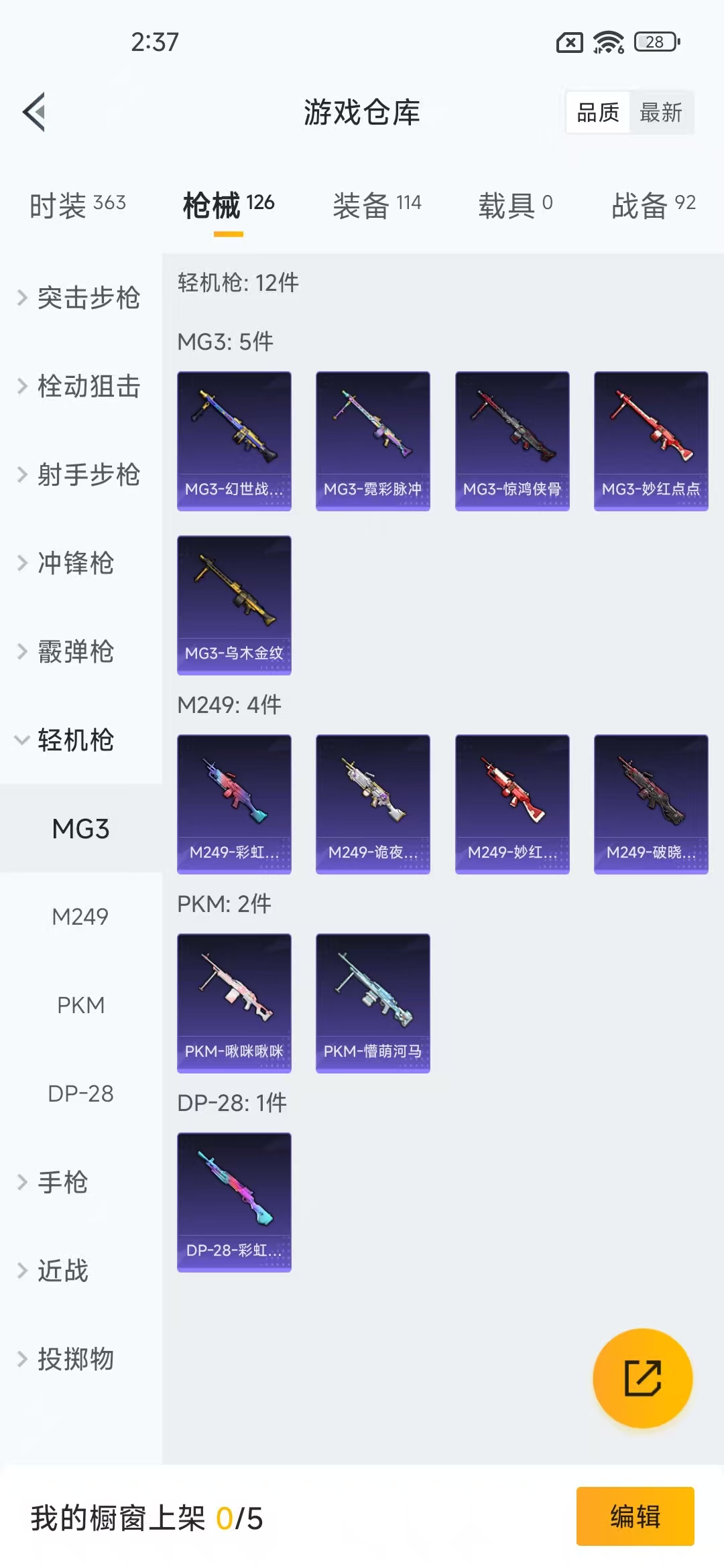Select PKM in the sidebar
The image size is (724, 1568).
click(x=80, y=1005)
